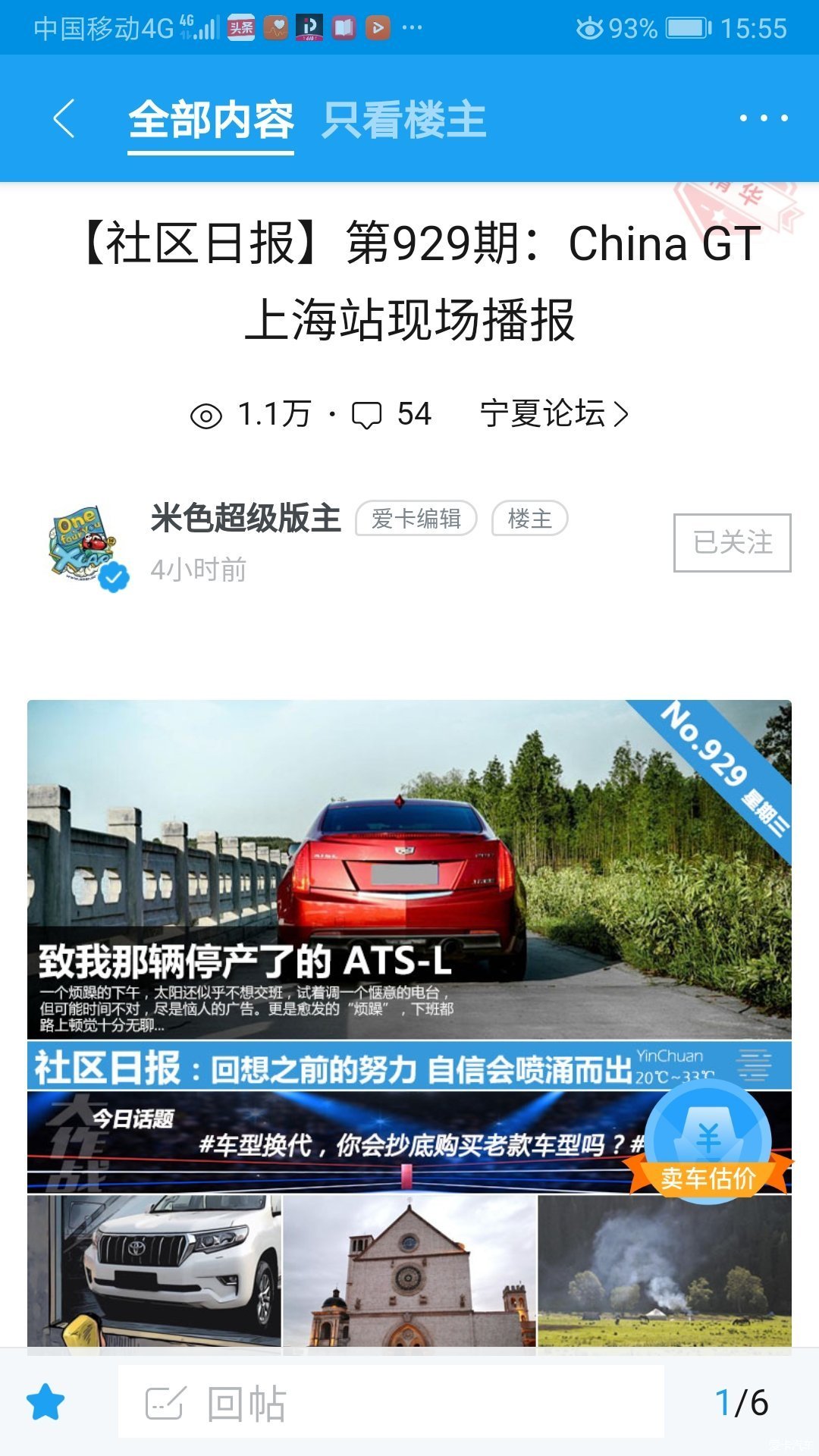Tap the 已关注 follow button
Image resolution: width=819 pixels, height=1456 pixels.
(x=732, y=543)
